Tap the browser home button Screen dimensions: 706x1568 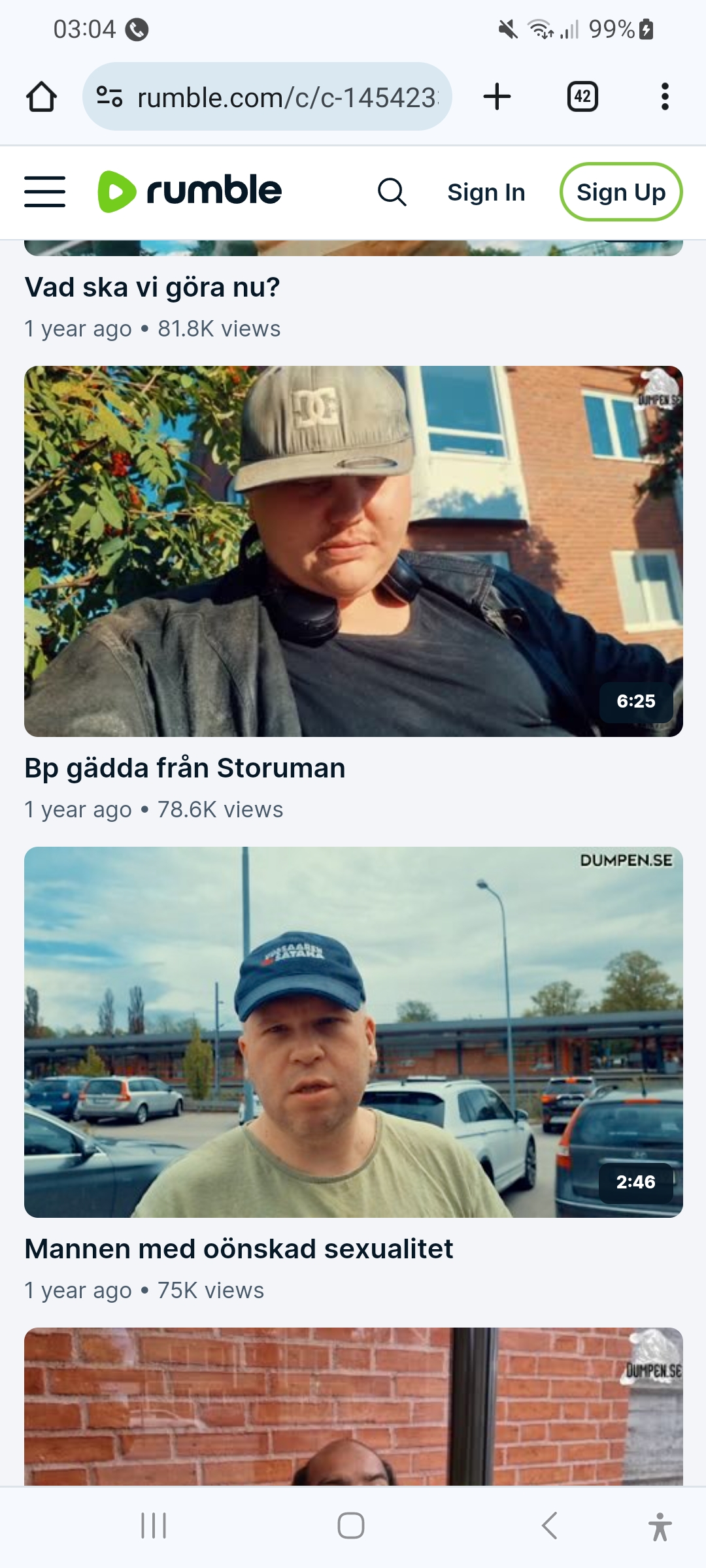41,97
